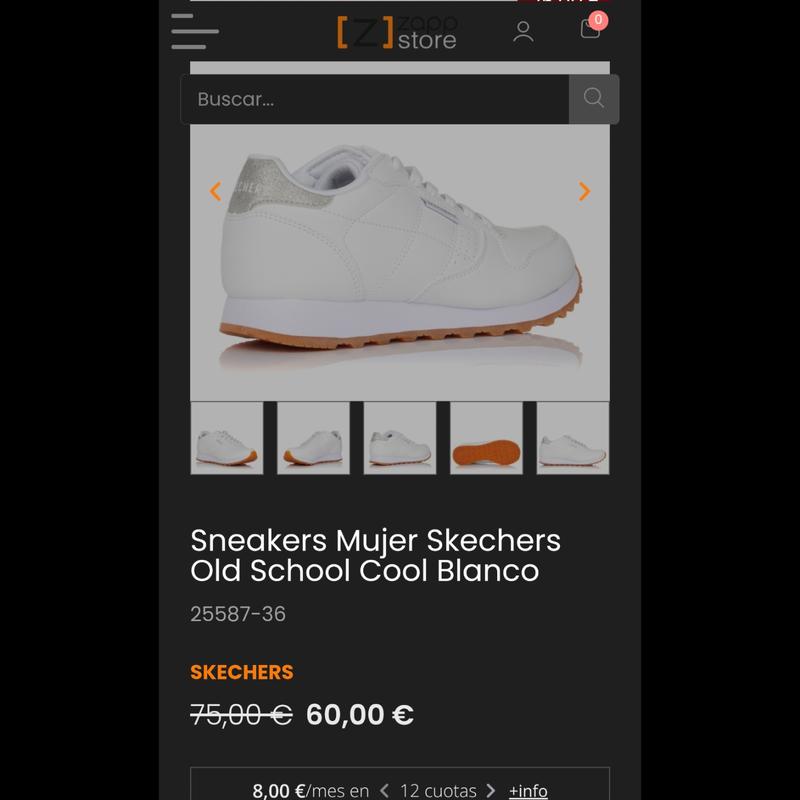Show previous product image with left arrow
800x800 pixels.
[x=215, y=191]
